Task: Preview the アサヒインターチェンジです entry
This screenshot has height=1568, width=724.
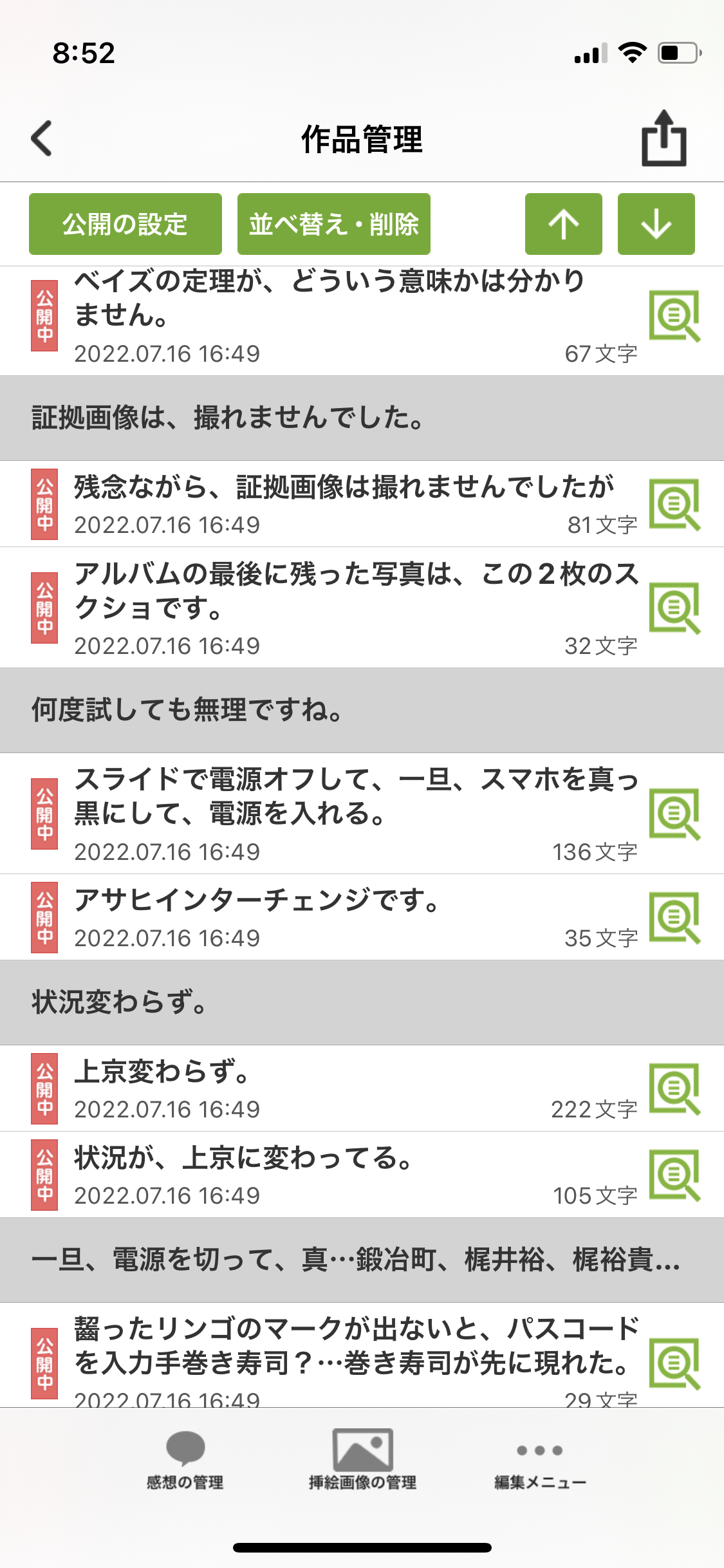Action: pyautogui.click(x=674, y=917)
